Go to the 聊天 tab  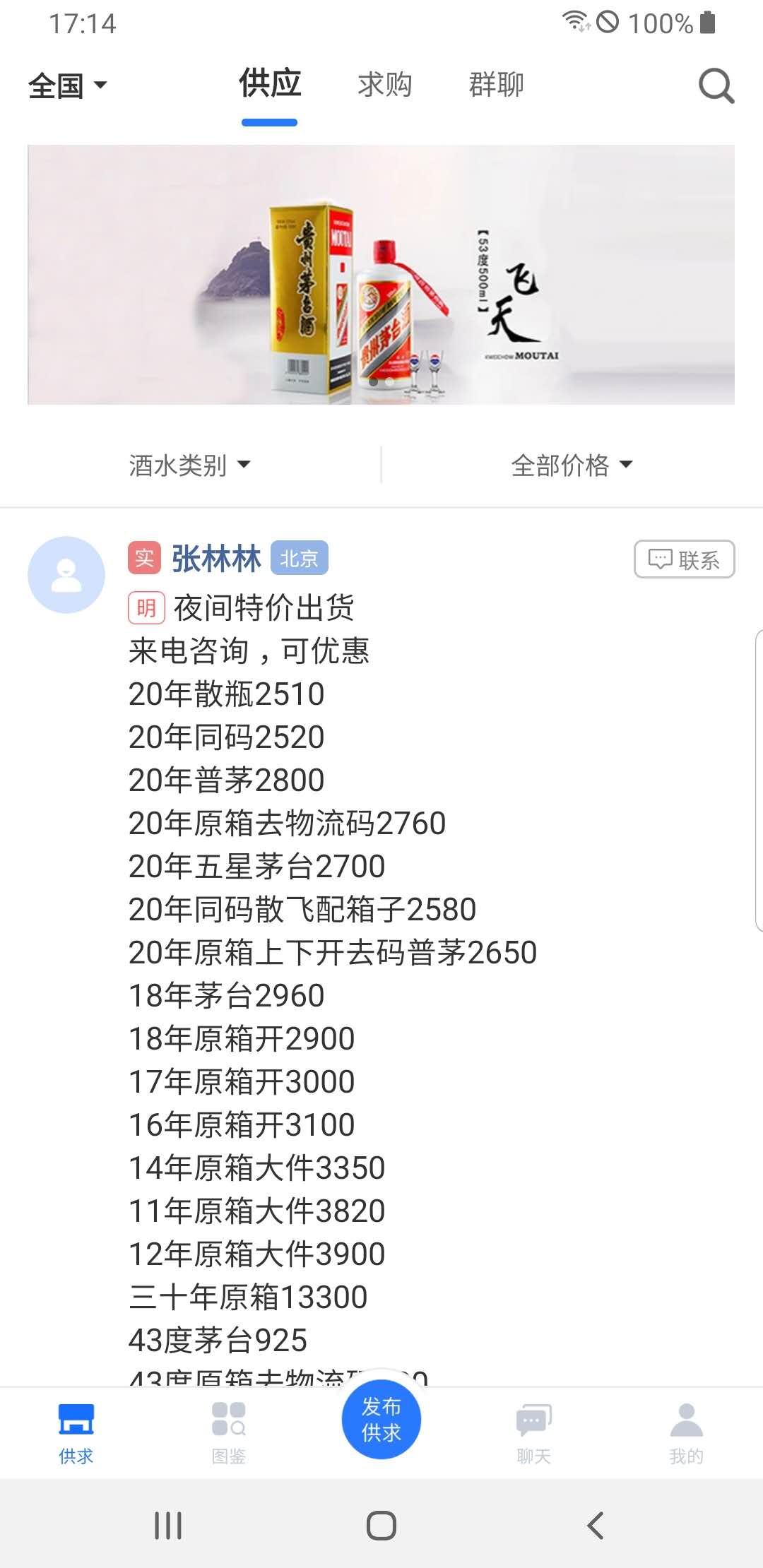pyautogui.click(x=533, y=1432)
